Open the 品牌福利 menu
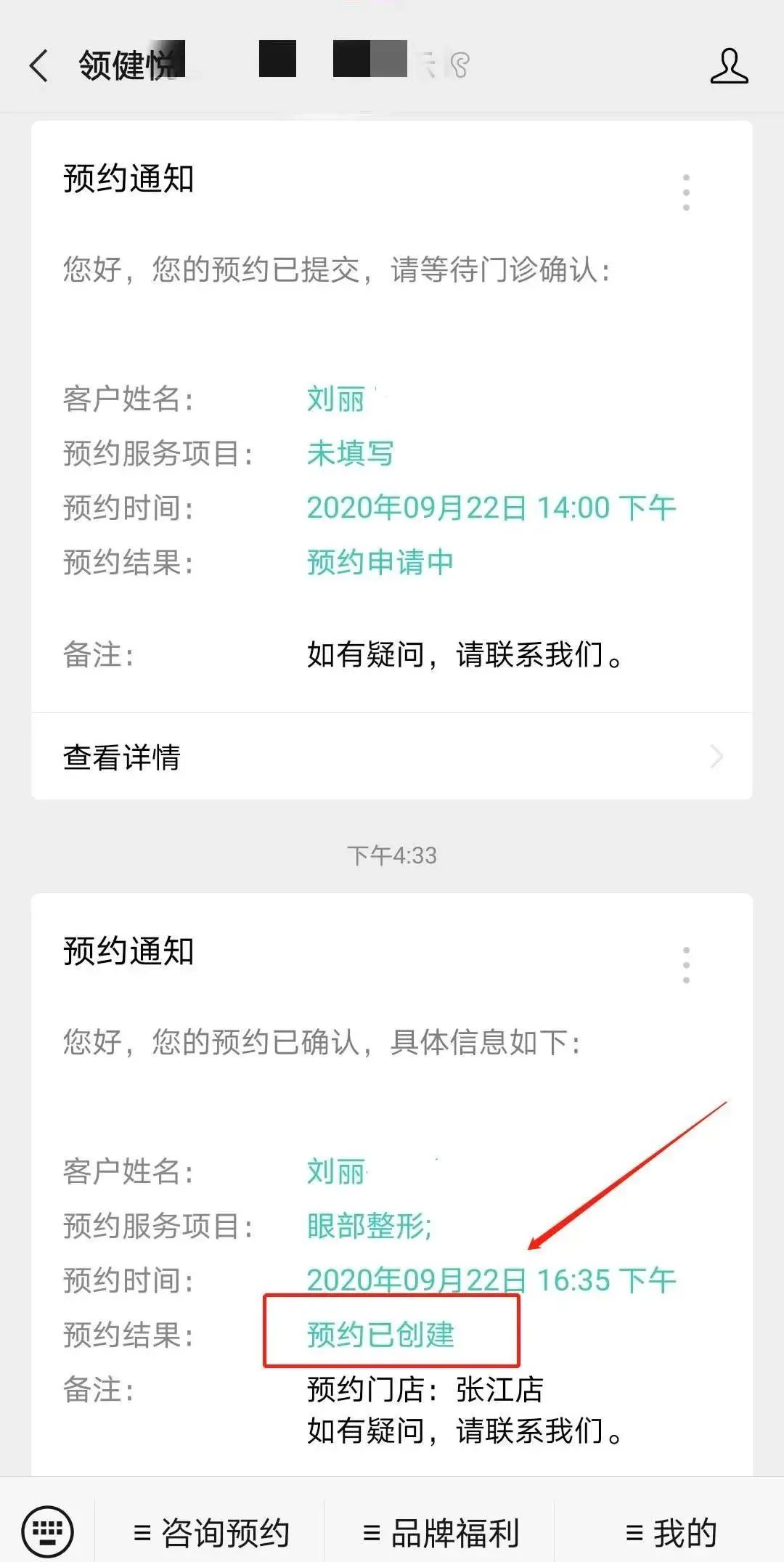The height and width of the screenshot is (1562, 784). pyautogui.click(x=440, y=1533)
